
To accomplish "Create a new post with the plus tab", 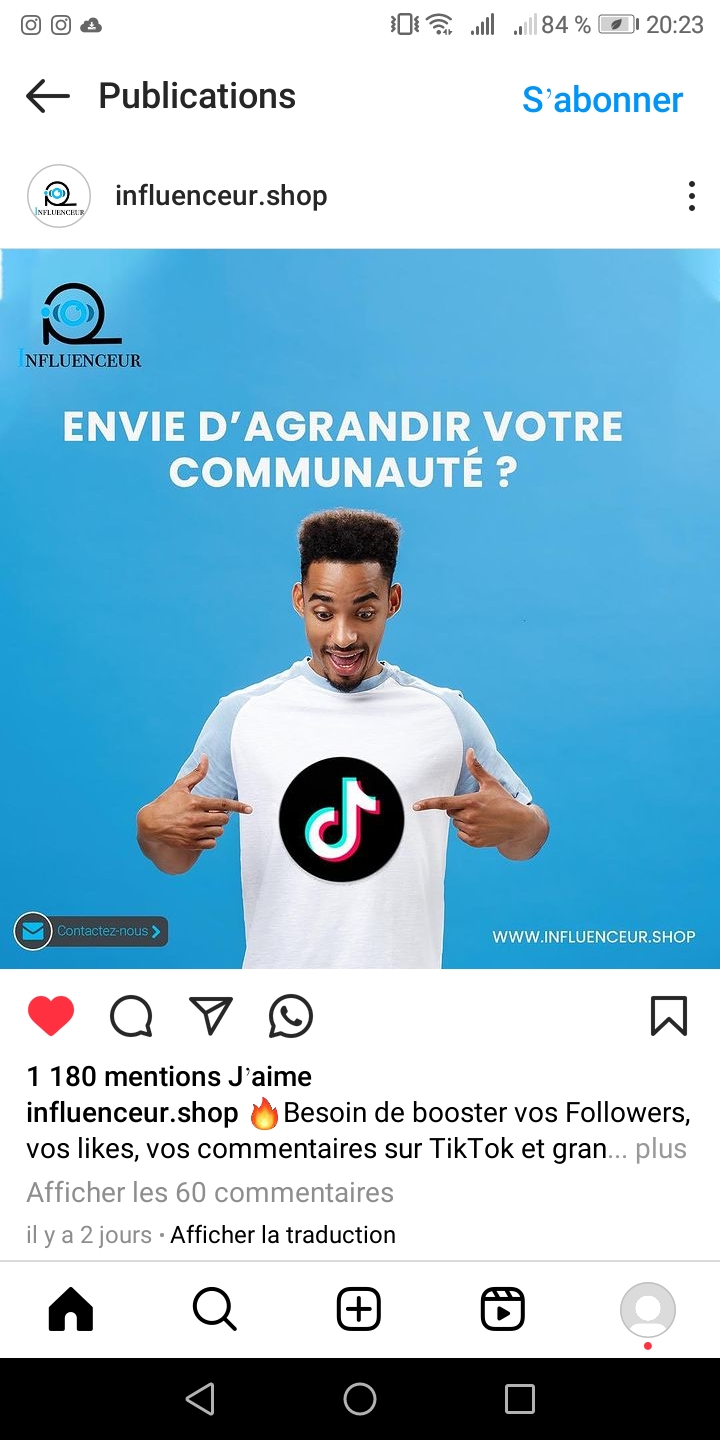I will coord(359,1309).
